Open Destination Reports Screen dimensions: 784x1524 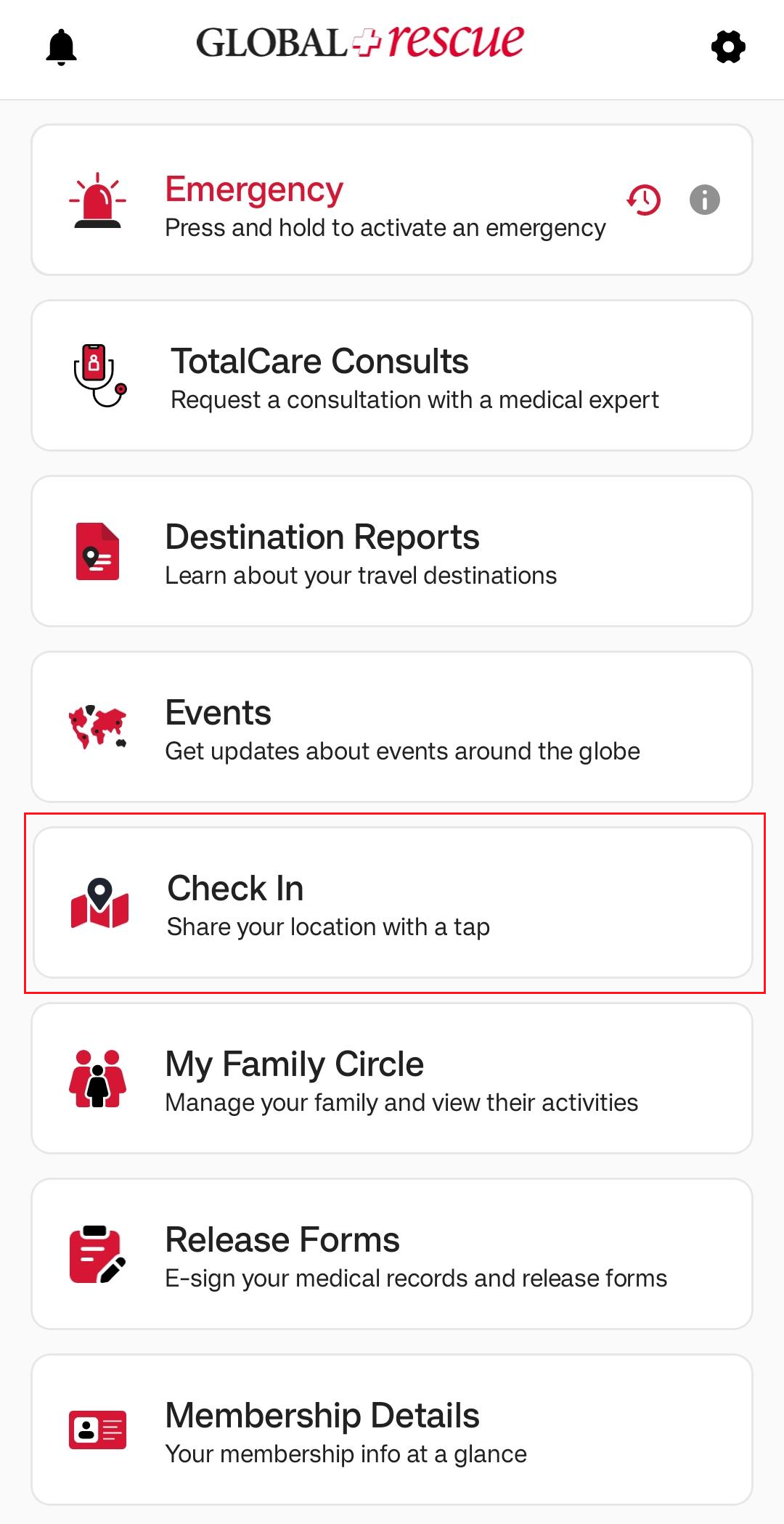tap(392, 552)
